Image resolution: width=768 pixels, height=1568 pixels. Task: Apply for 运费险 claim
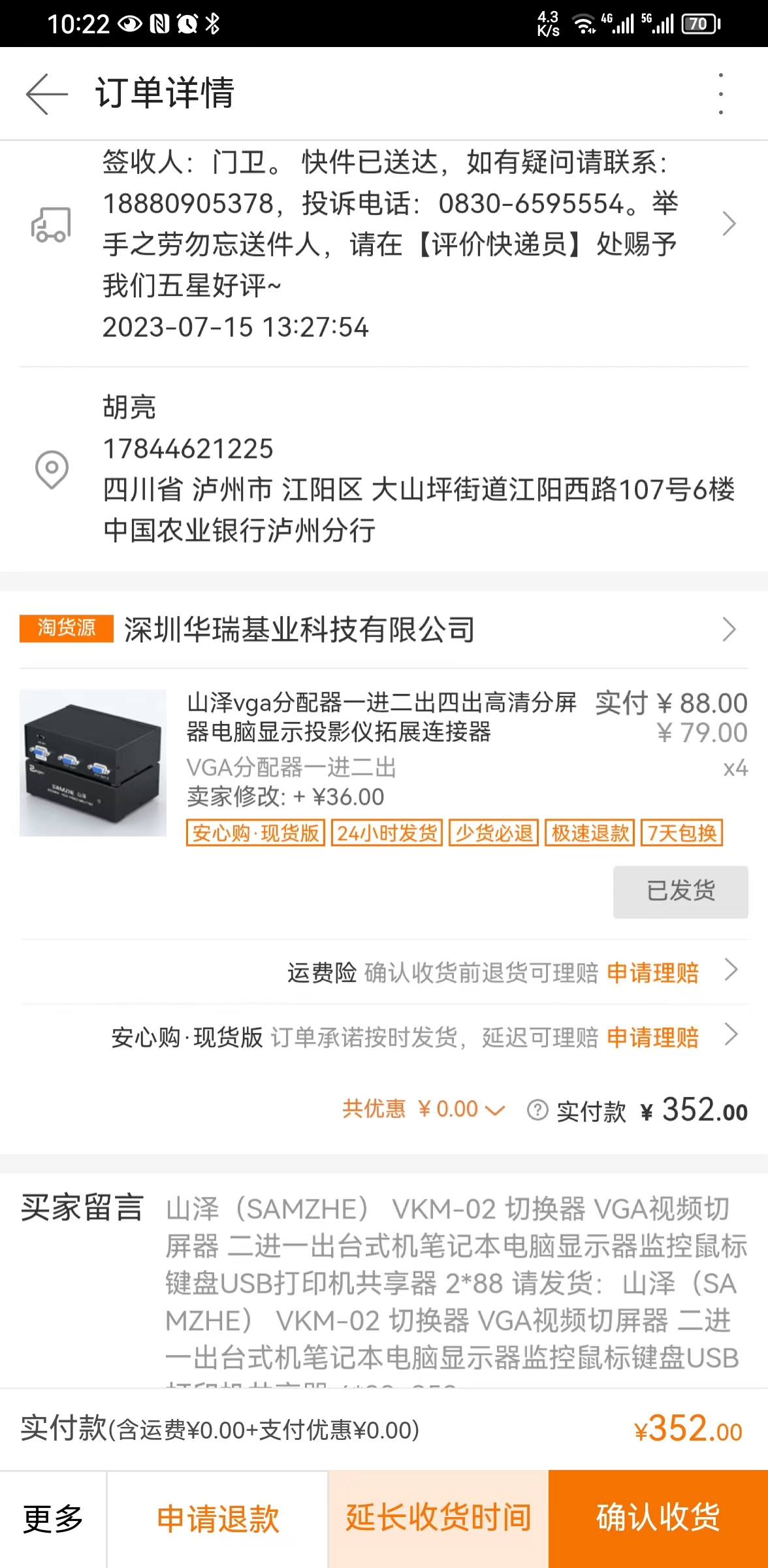[x=653, y=972]
